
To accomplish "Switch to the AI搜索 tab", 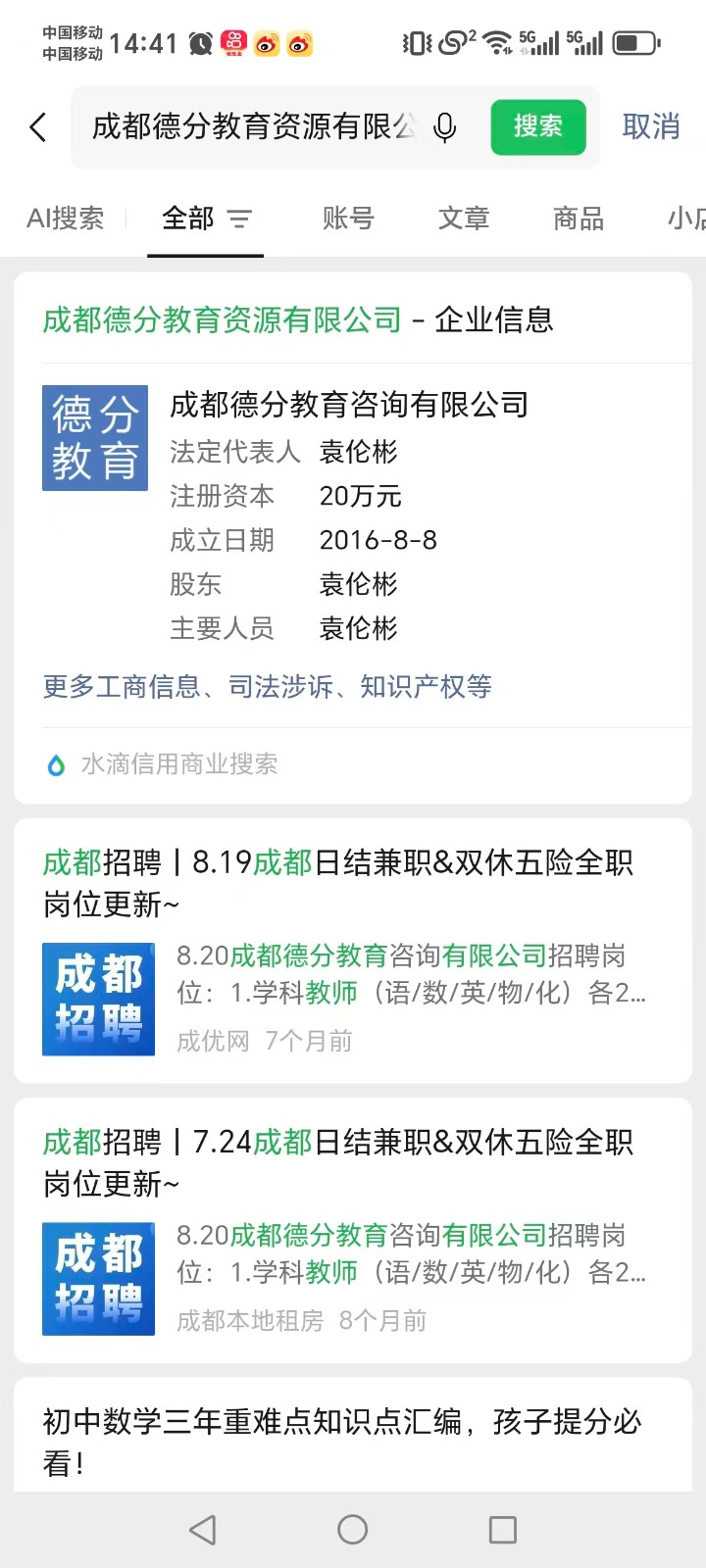I will click(65, 219).
